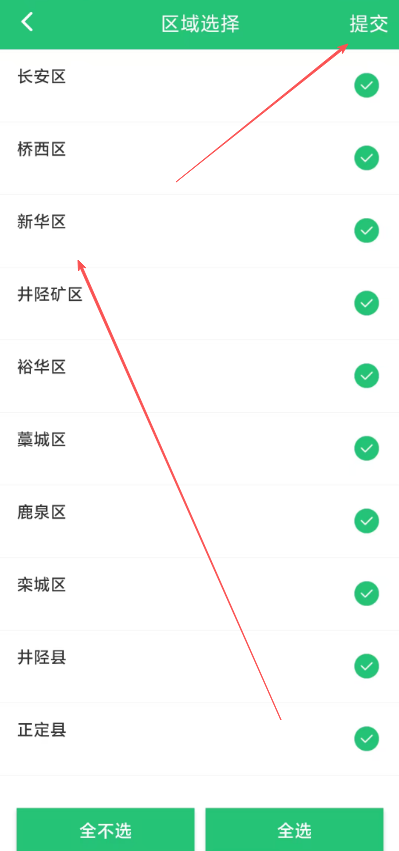399x851 pixels.
Task: Uncheck 栾城区
Action: 366,593
